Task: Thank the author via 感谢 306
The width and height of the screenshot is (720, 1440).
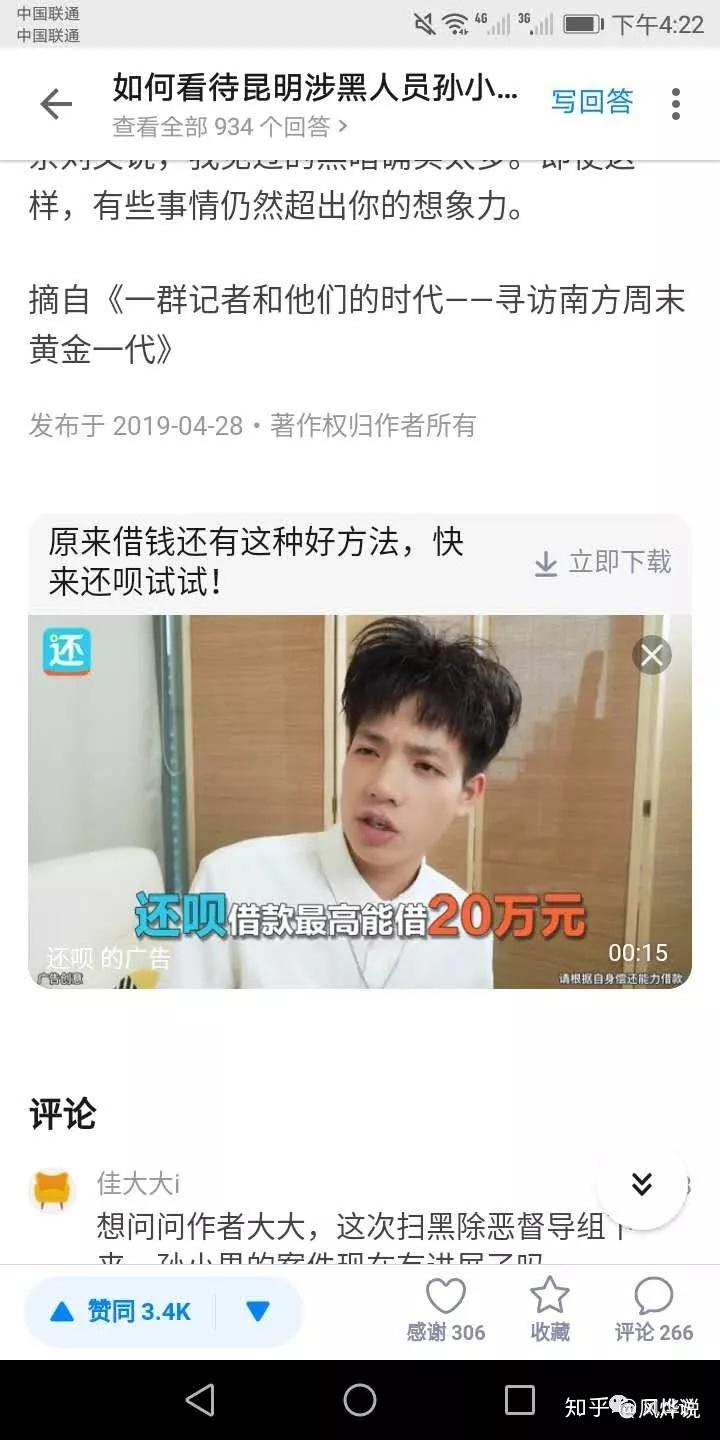Action: coord(446,1310)
